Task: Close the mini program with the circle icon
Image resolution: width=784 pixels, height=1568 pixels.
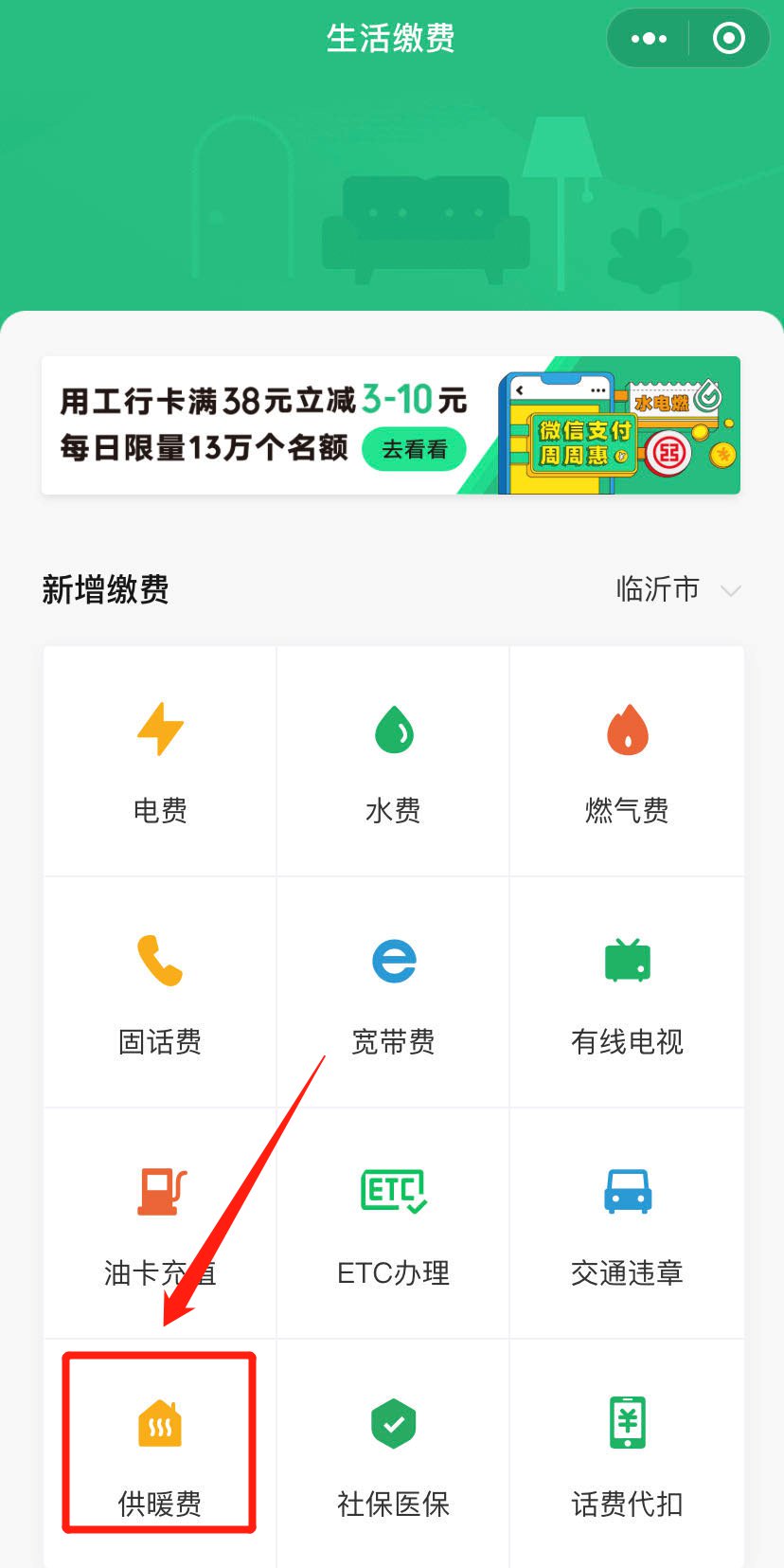Action: pos(728,39)
